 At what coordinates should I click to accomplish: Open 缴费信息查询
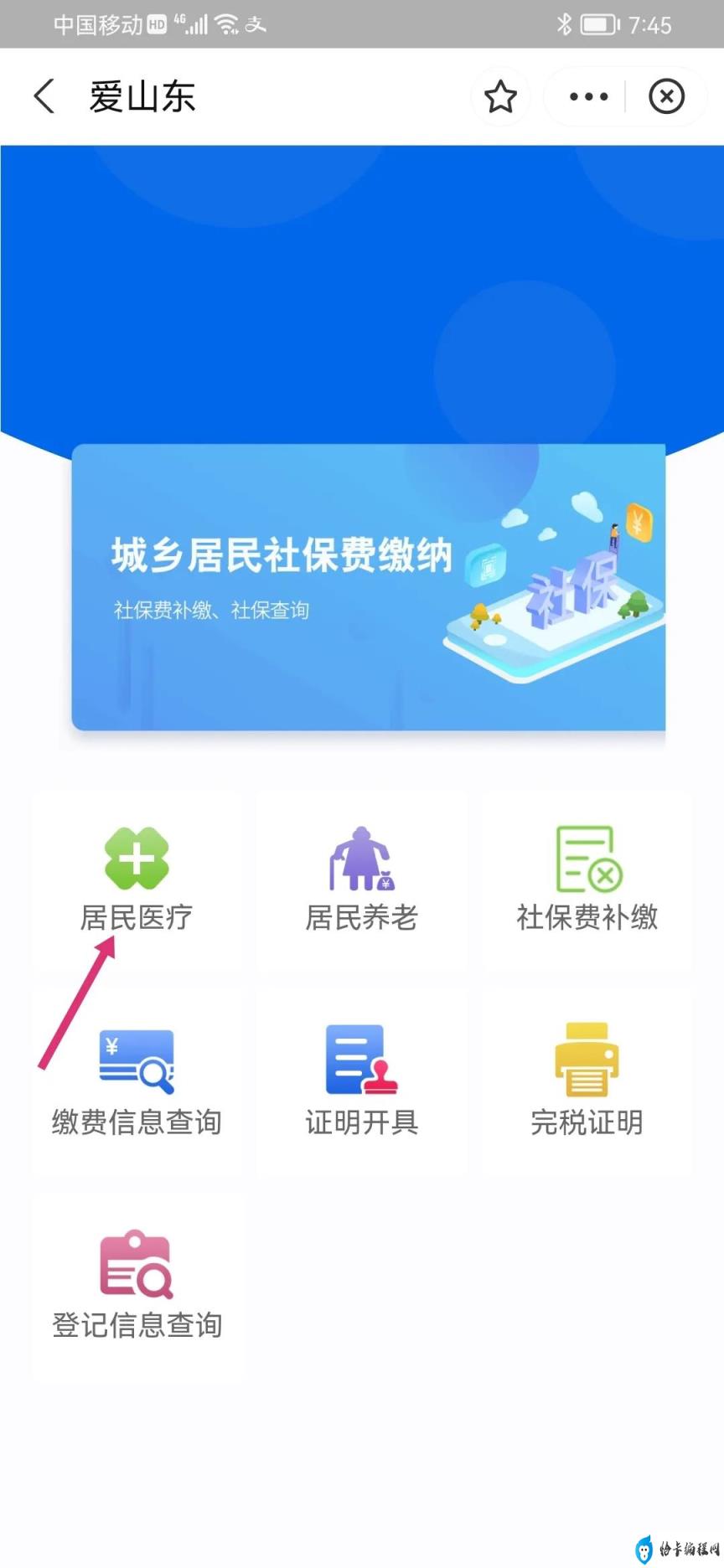tap(137, 1082)
